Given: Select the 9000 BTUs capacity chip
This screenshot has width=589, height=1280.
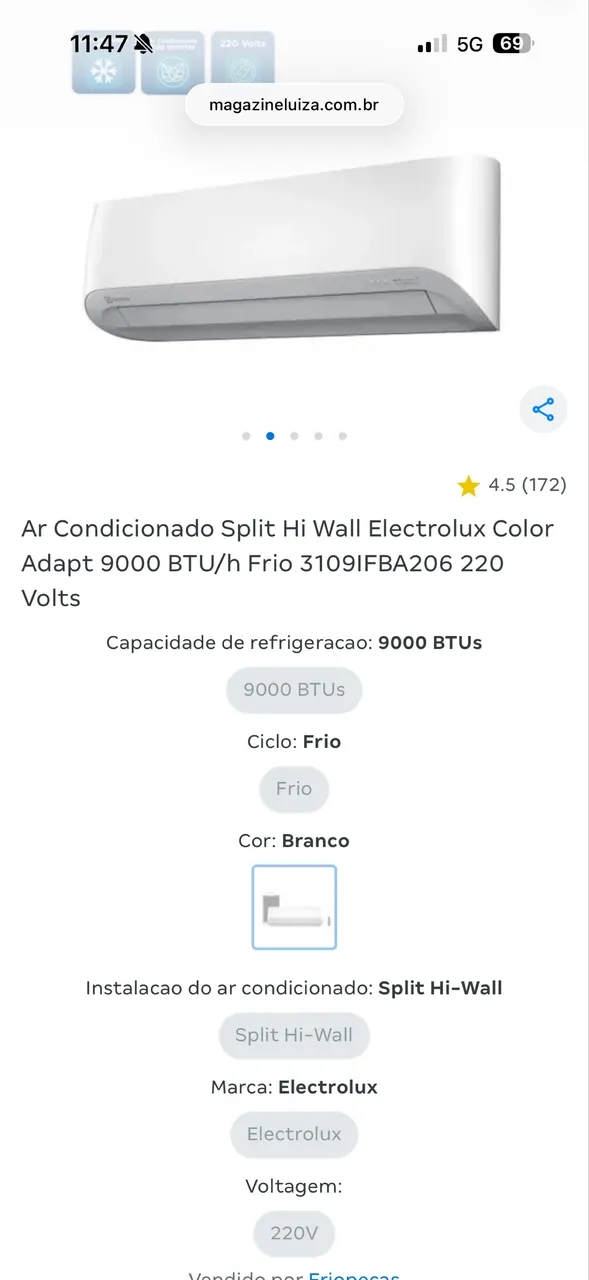Looking at the screenshot, I should [x=294, y=689].
